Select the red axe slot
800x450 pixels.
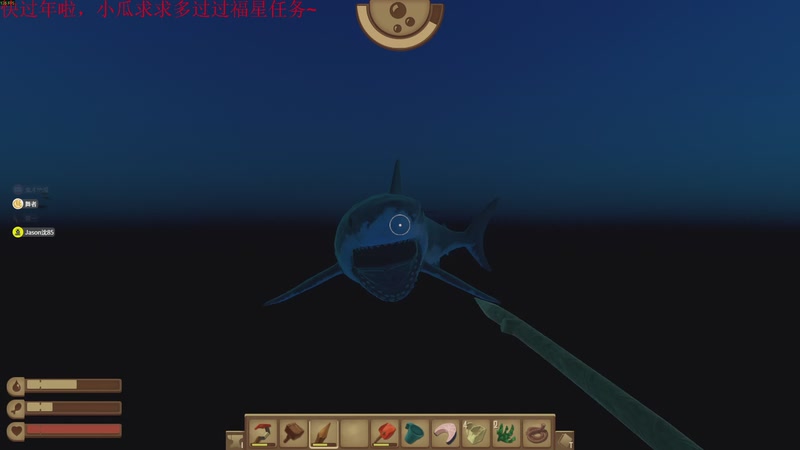point(385,433)
